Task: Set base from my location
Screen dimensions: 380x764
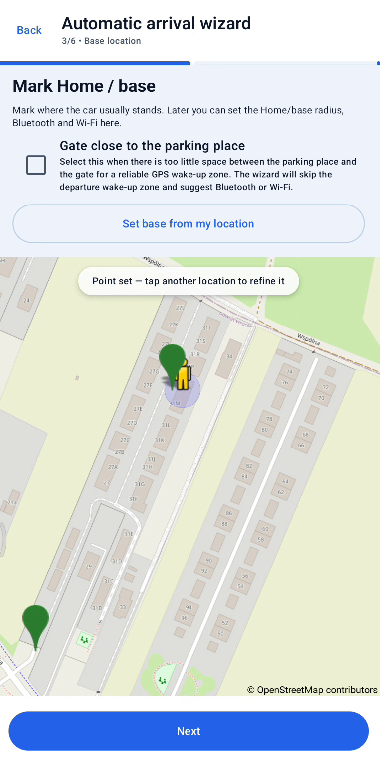Action: coord(188,224)
